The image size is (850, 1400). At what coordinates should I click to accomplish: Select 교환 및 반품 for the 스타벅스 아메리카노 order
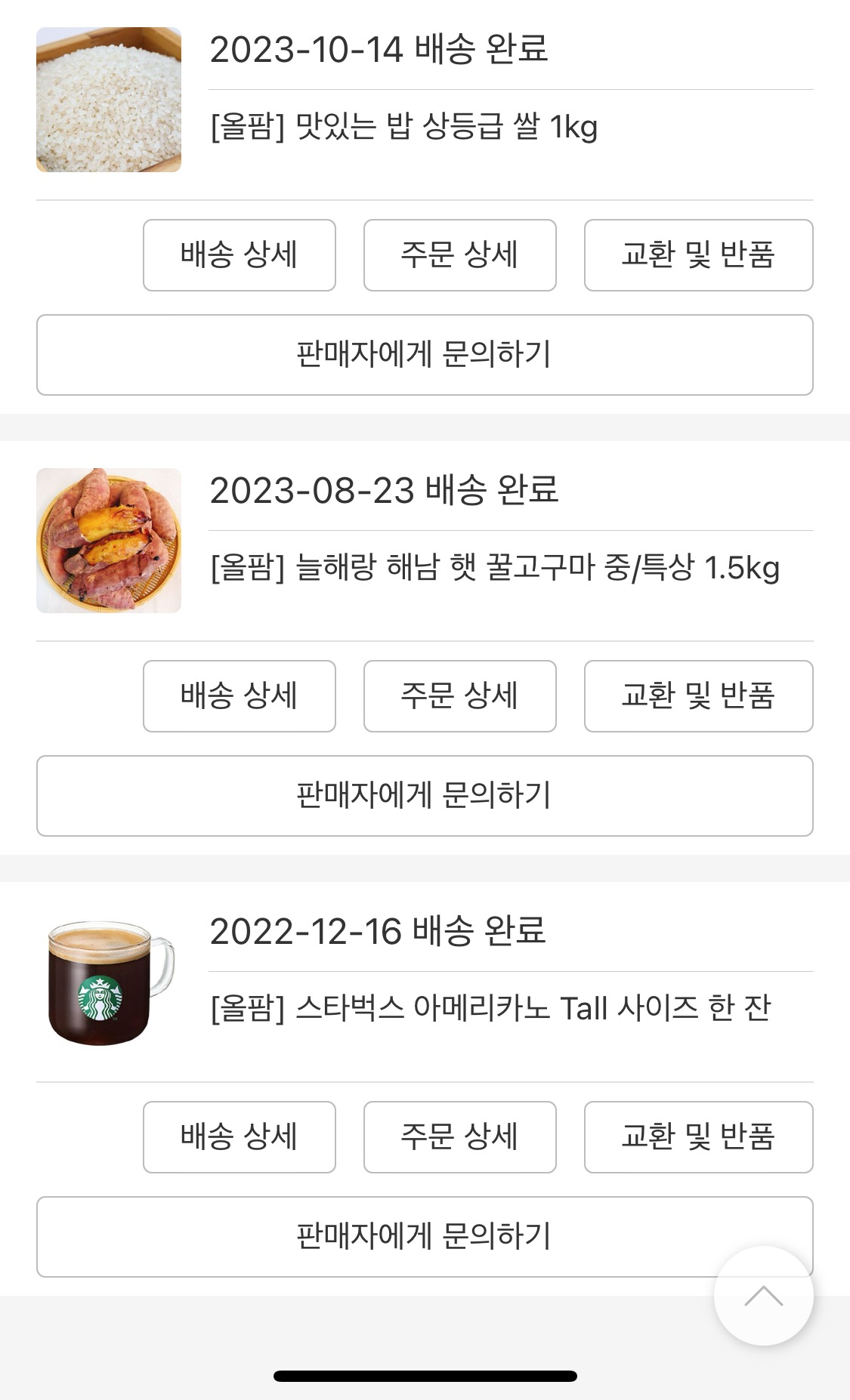[x=698, y=1137]
